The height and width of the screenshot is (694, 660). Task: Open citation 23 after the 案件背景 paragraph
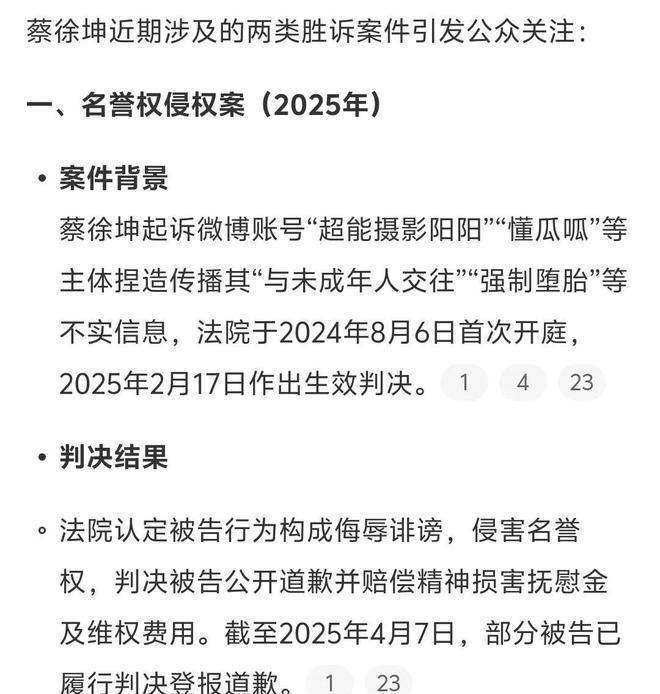tap(581, 382)
